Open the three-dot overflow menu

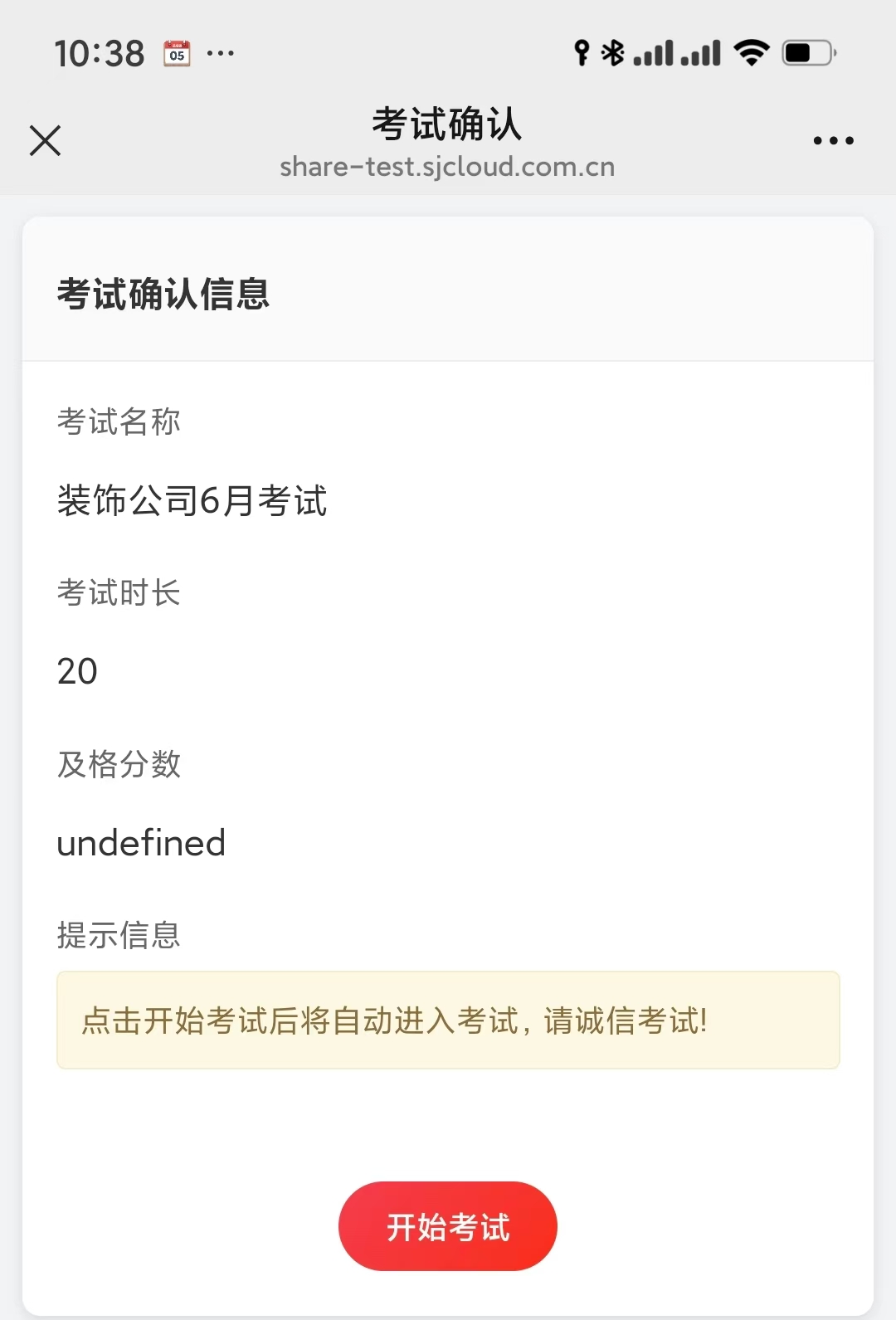pyautogui.click(x=833, y=140)
